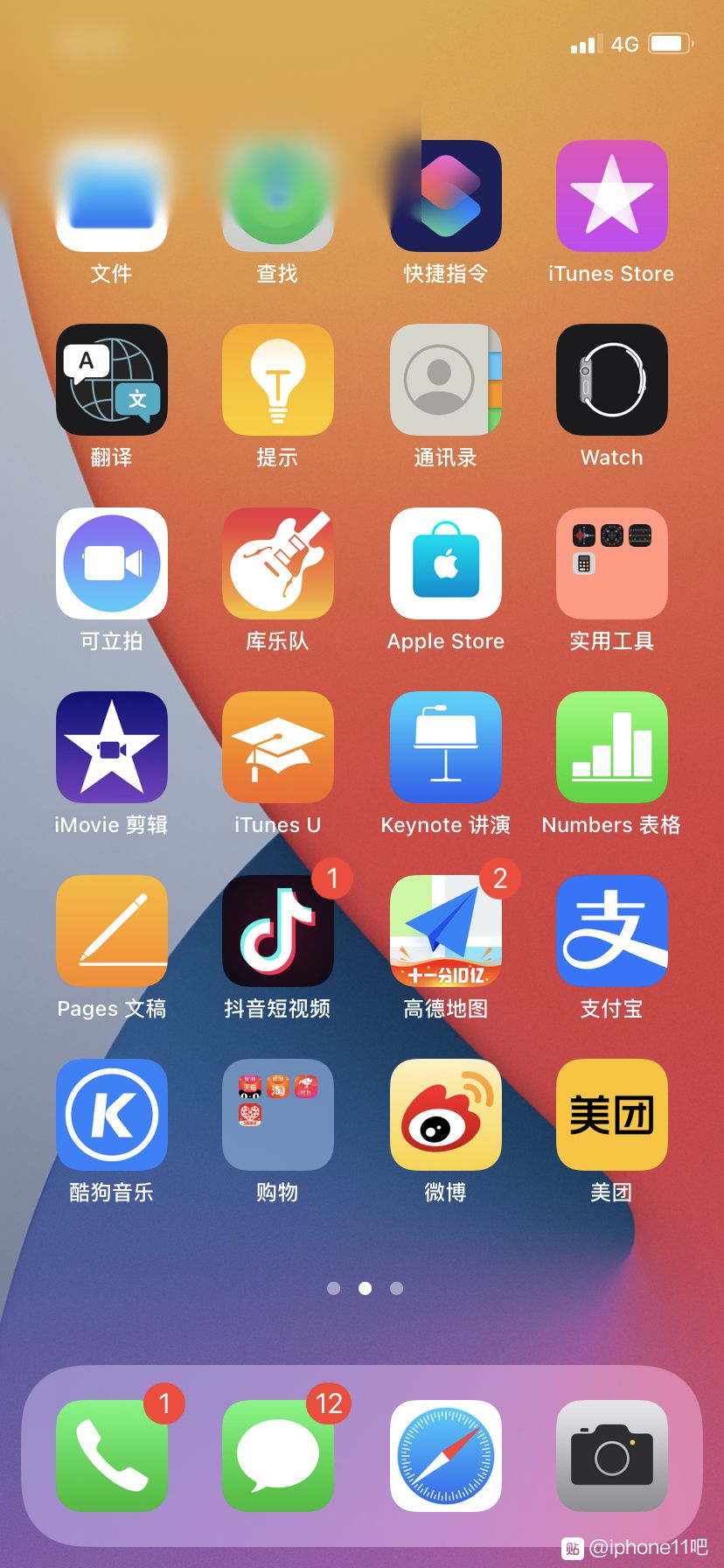Screen dimensions: 724x1568
Task: Open Keynote 讲演
Action: [446, 747]
